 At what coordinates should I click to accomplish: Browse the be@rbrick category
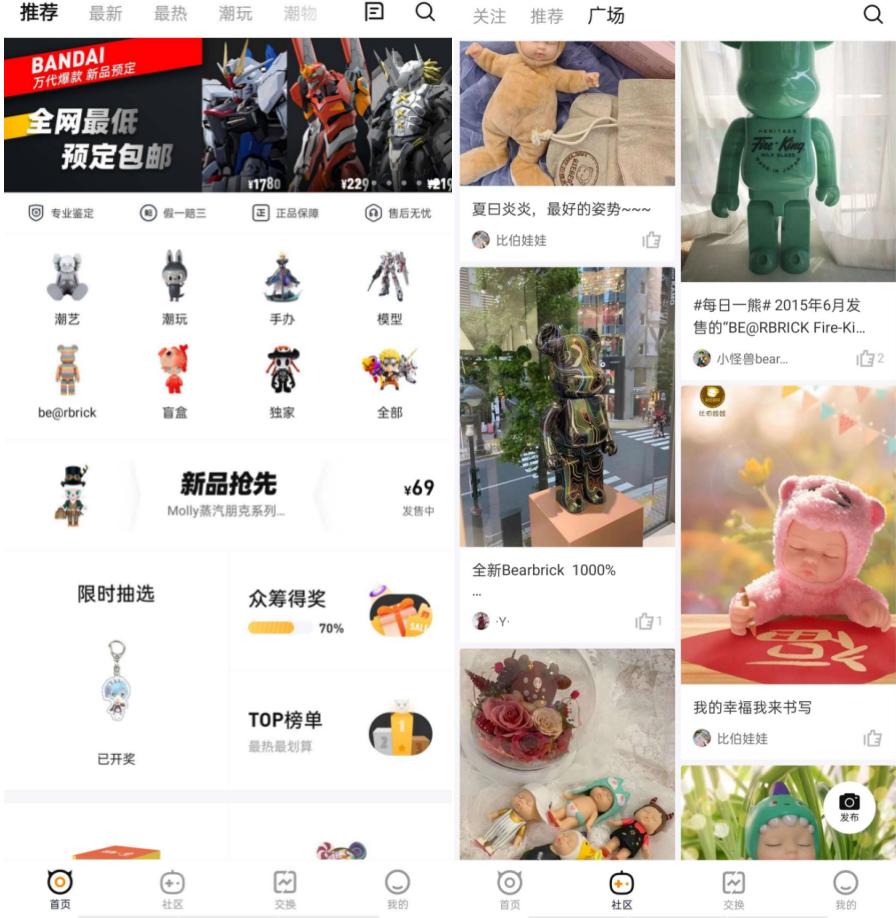67,381
